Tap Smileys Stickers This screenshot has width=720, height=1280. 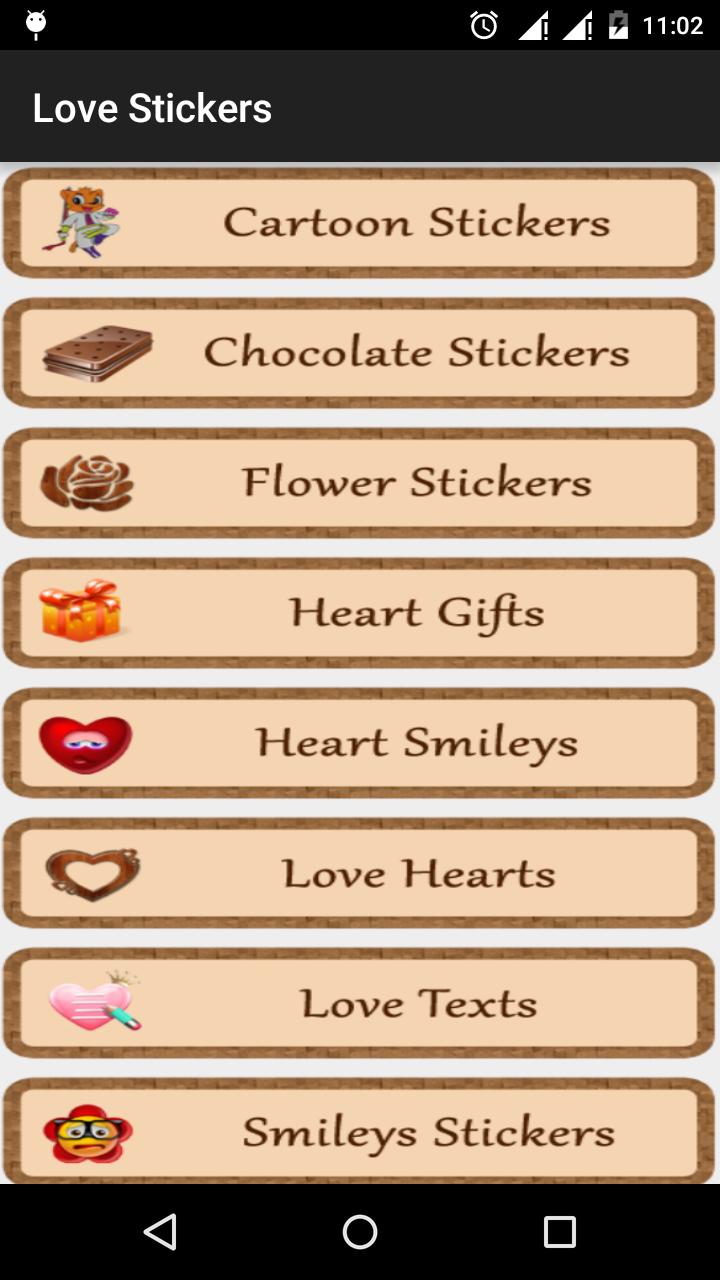pyautogui.click(x=360, y=1131)
